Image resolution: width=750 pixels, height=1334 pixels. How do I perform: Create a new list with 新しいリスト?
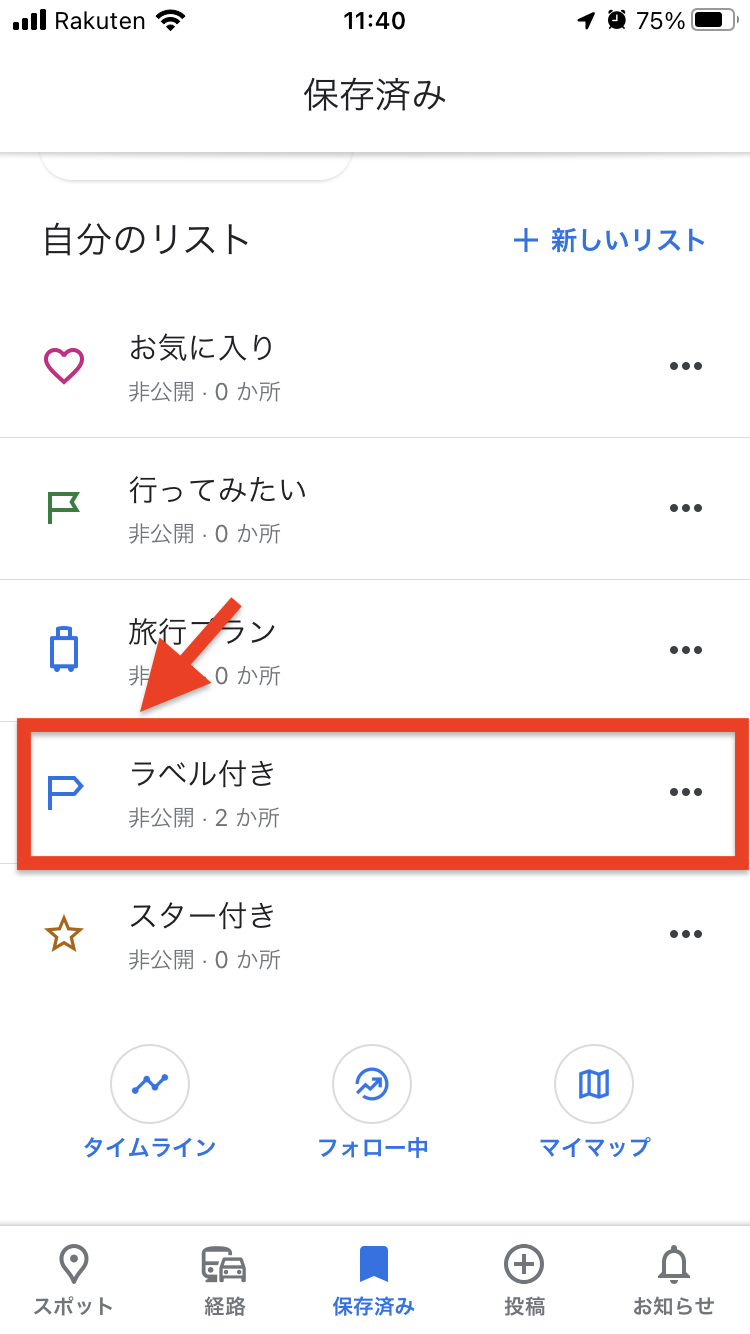coord(609,240)
